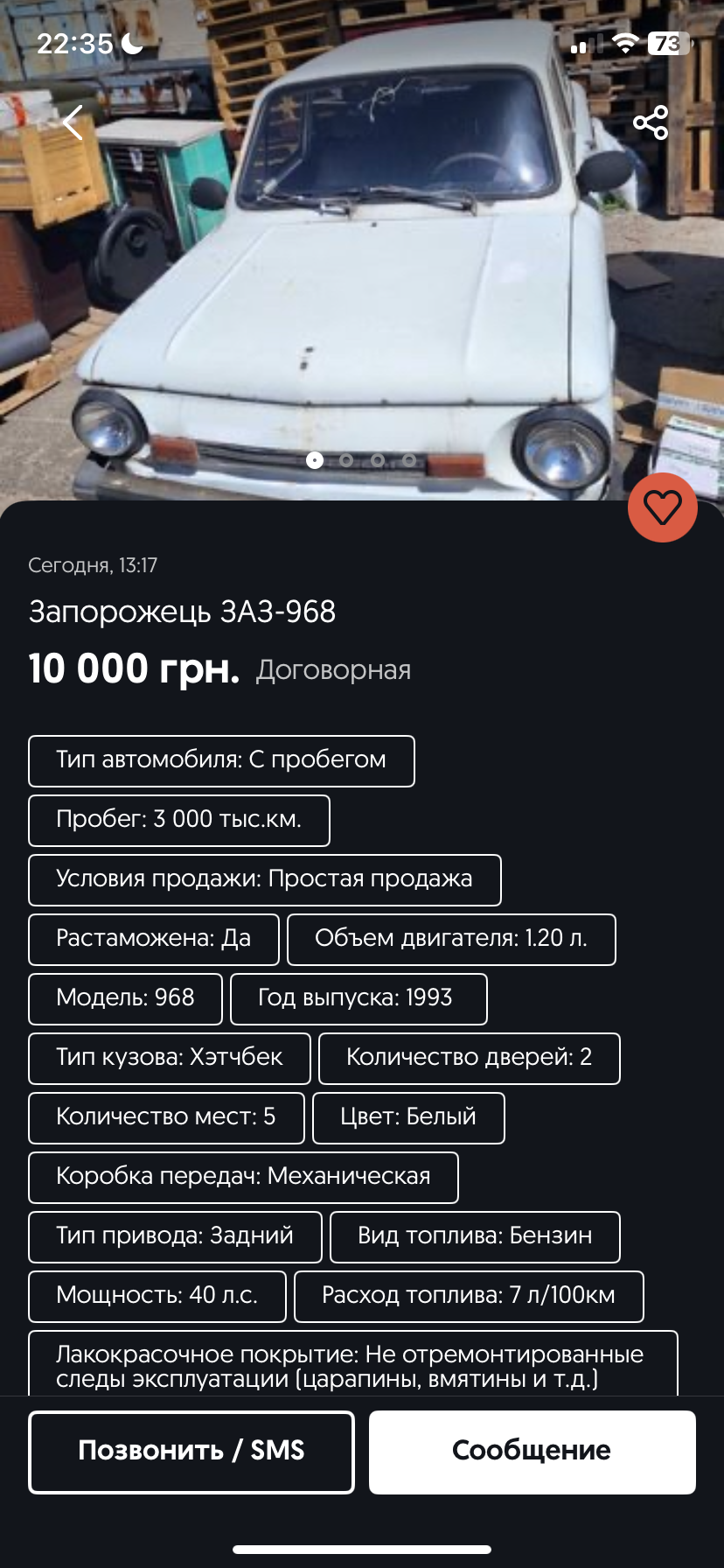Jump to photo using the page indicator dots
This screenshot has width=724, height=1568.
pos(362,460)
